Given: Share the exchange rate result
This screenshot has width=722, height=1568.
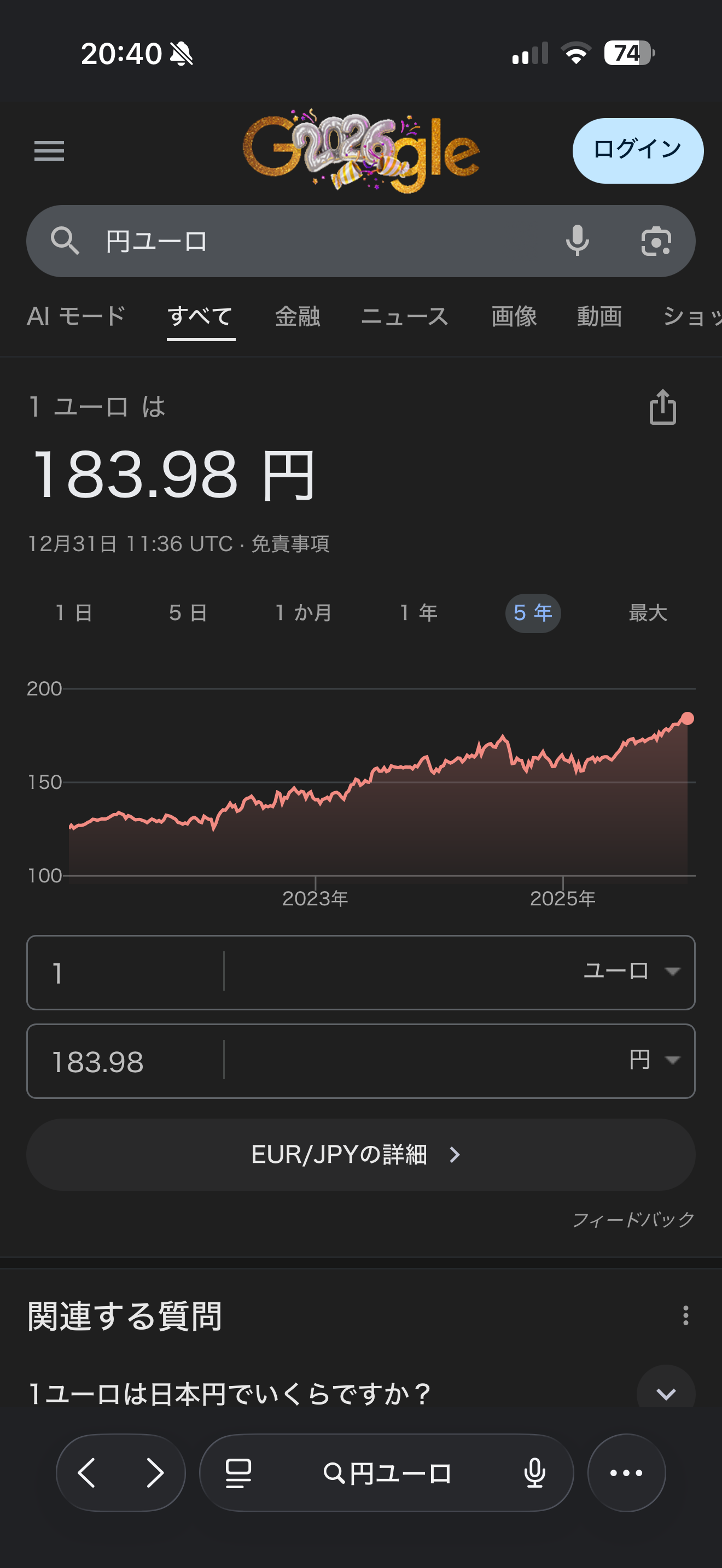Looking at the screenshot, I should (662, 407).
